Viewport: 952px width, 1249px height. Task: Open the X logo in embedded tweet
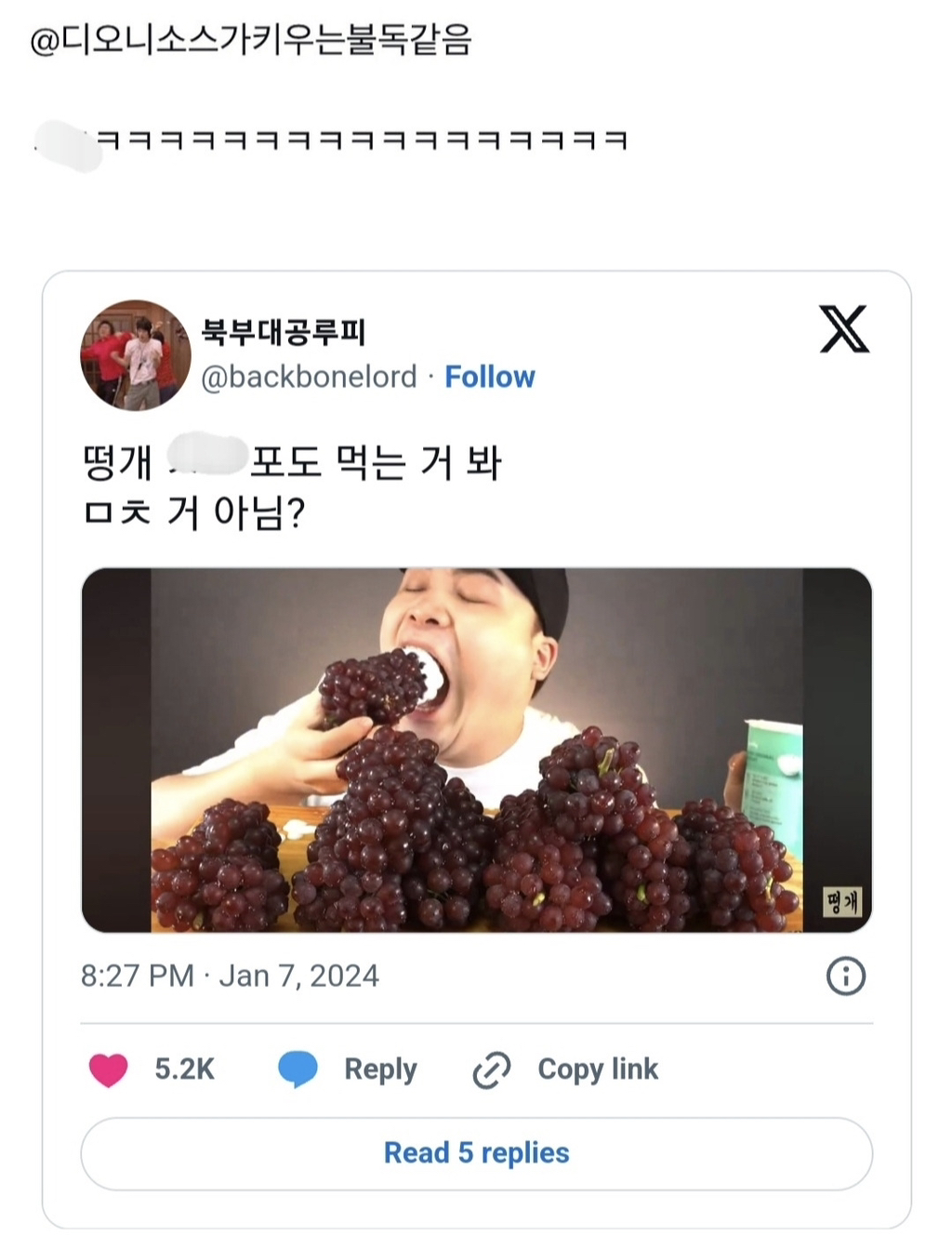point(844,329)
